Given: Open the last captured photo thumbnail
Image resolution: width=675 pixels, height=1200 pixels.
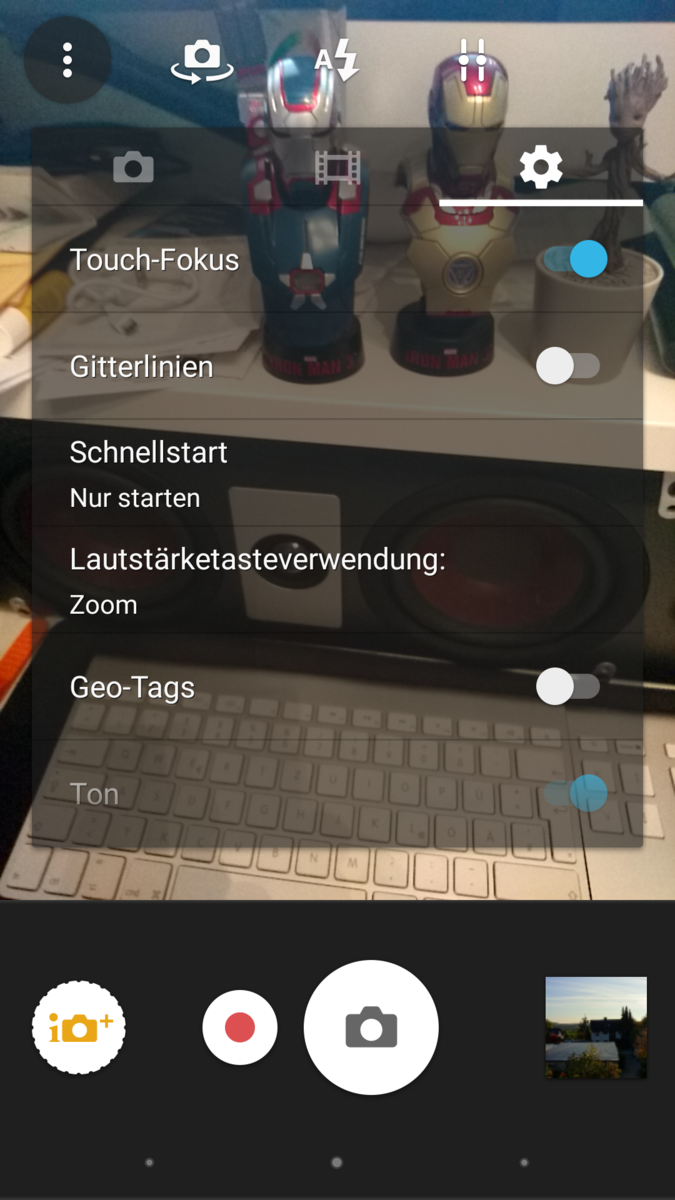Looking at the screenshot, I should [x=596, y=1027].
